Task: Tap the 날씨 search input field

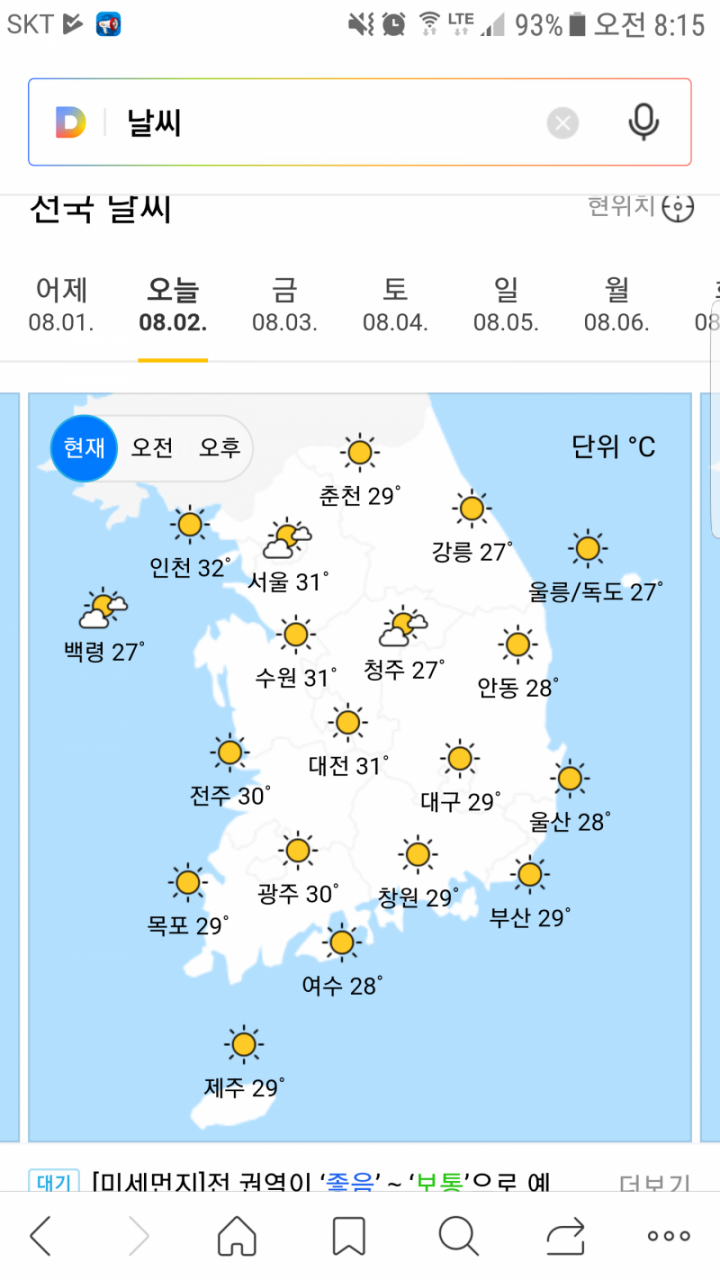Action: point(330,123)
